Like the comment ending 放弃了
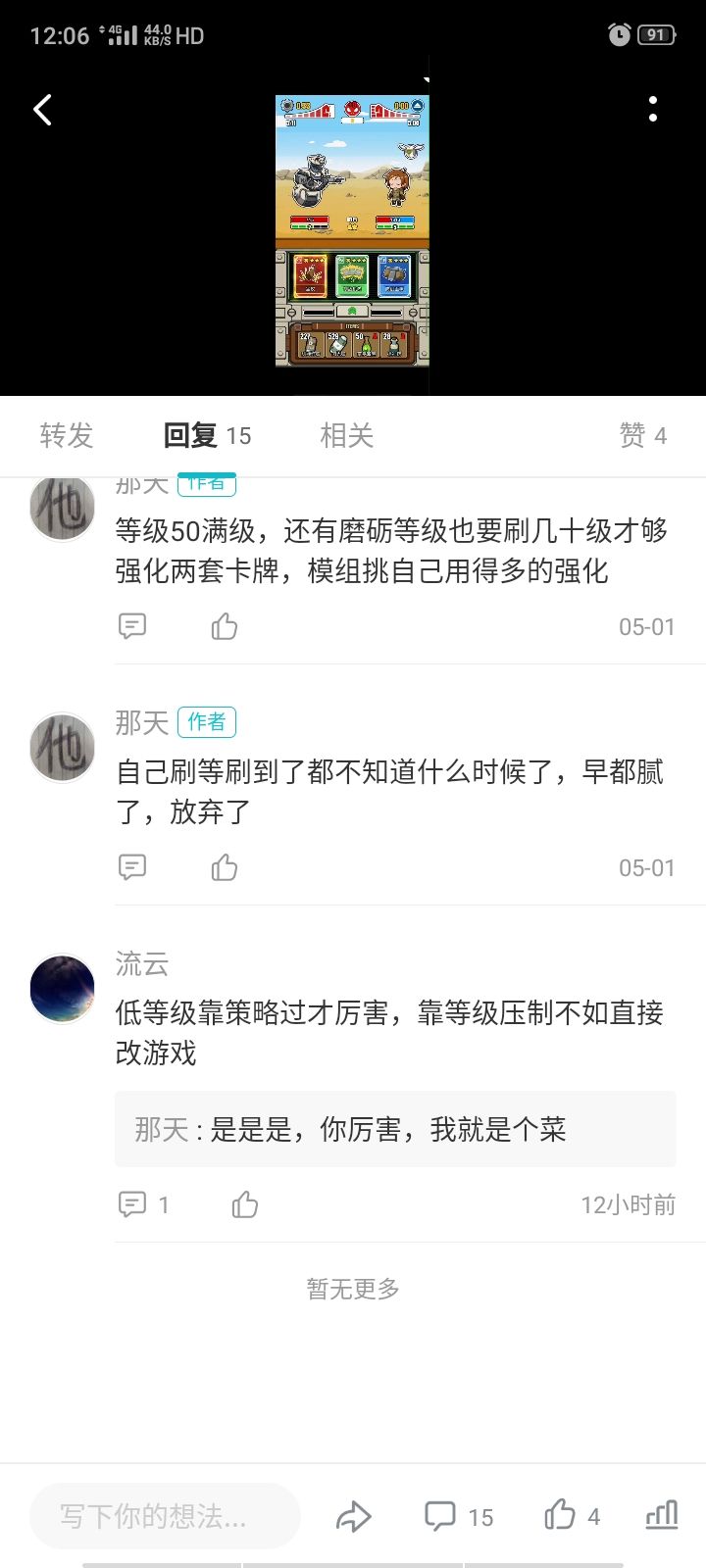 point(225,866)
